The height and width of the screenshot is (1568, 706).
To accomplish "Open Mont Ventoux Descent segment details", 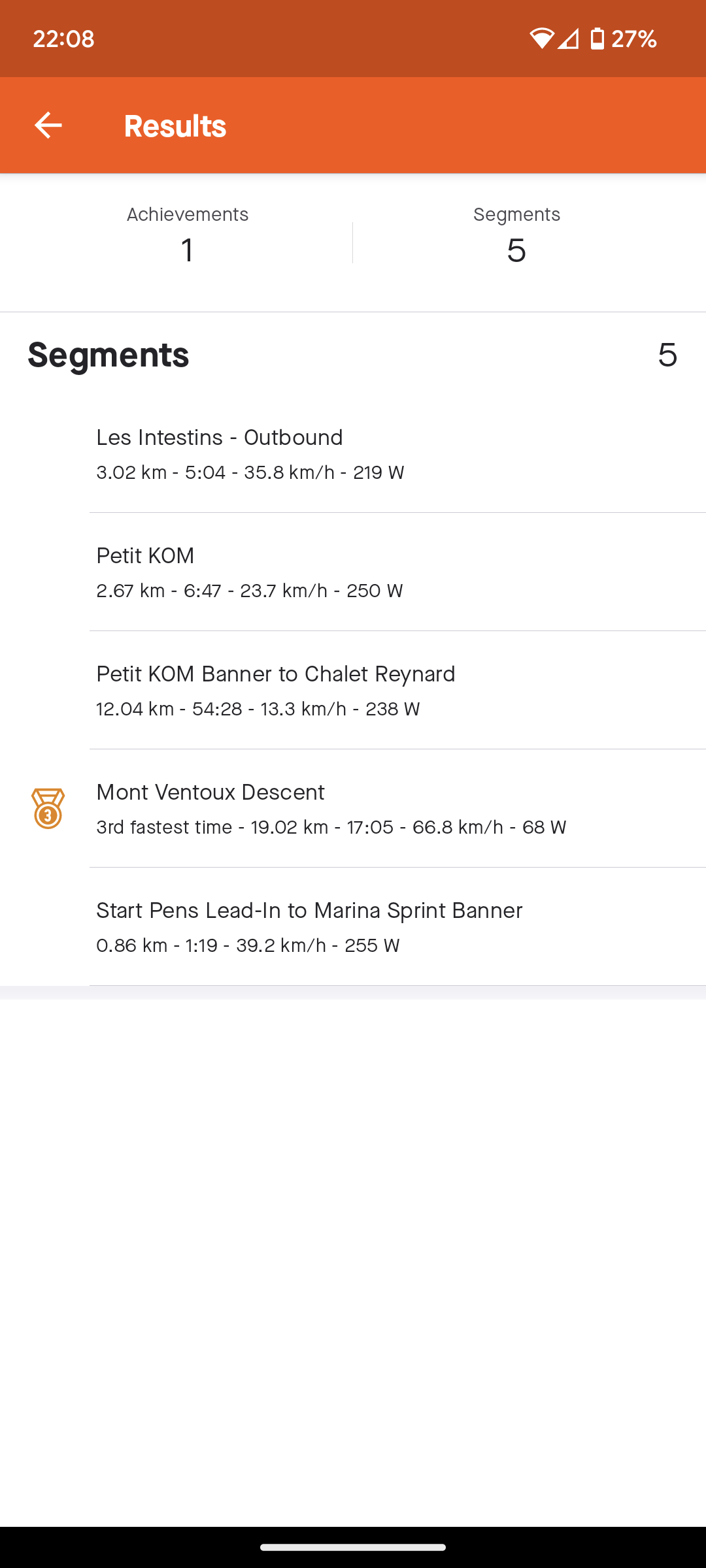I will click(x=353, y=809).
